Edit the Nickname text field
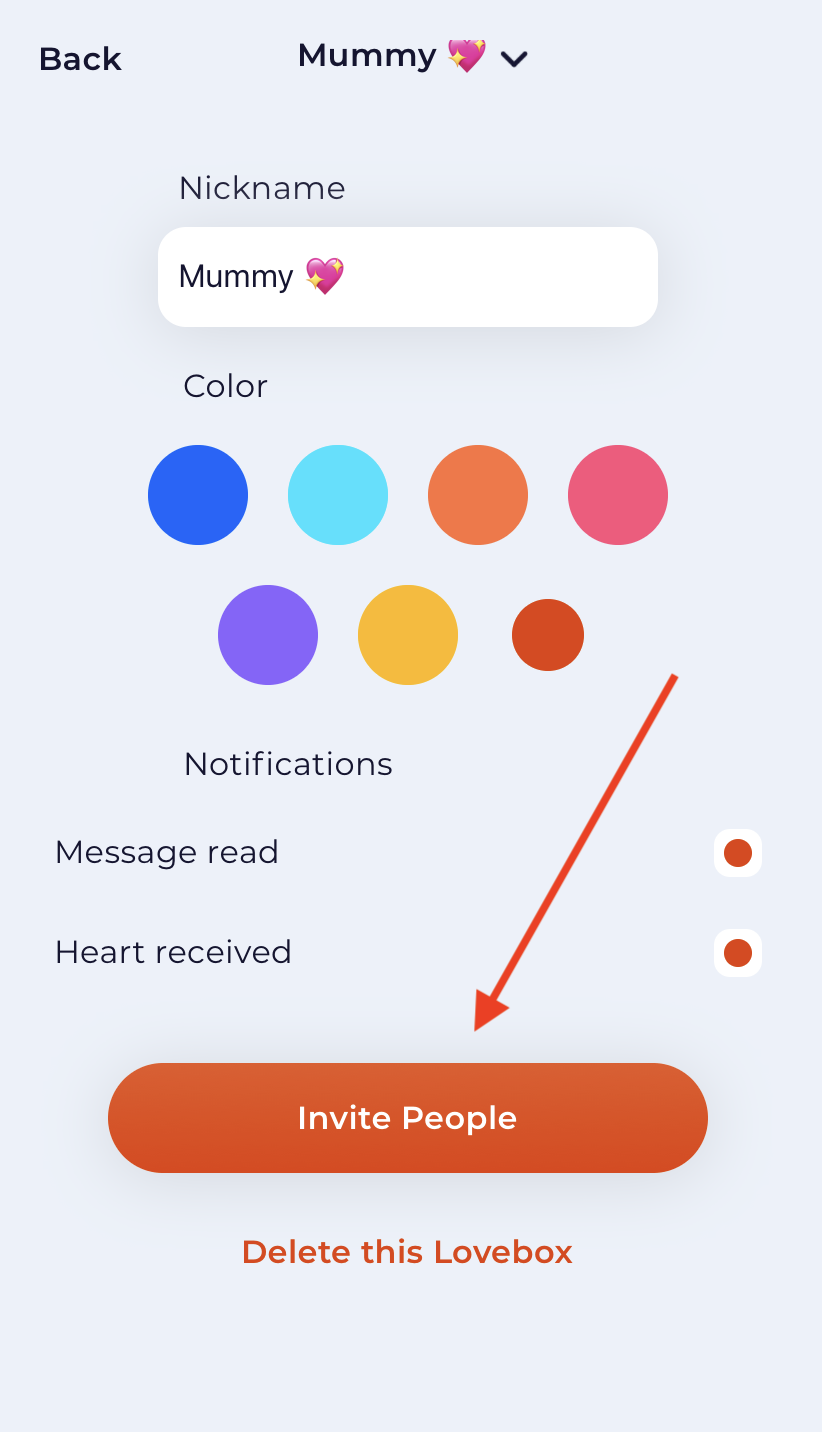Image resolution: width=822 pixels, height=1432 pixels. click(x=408, y=277)
